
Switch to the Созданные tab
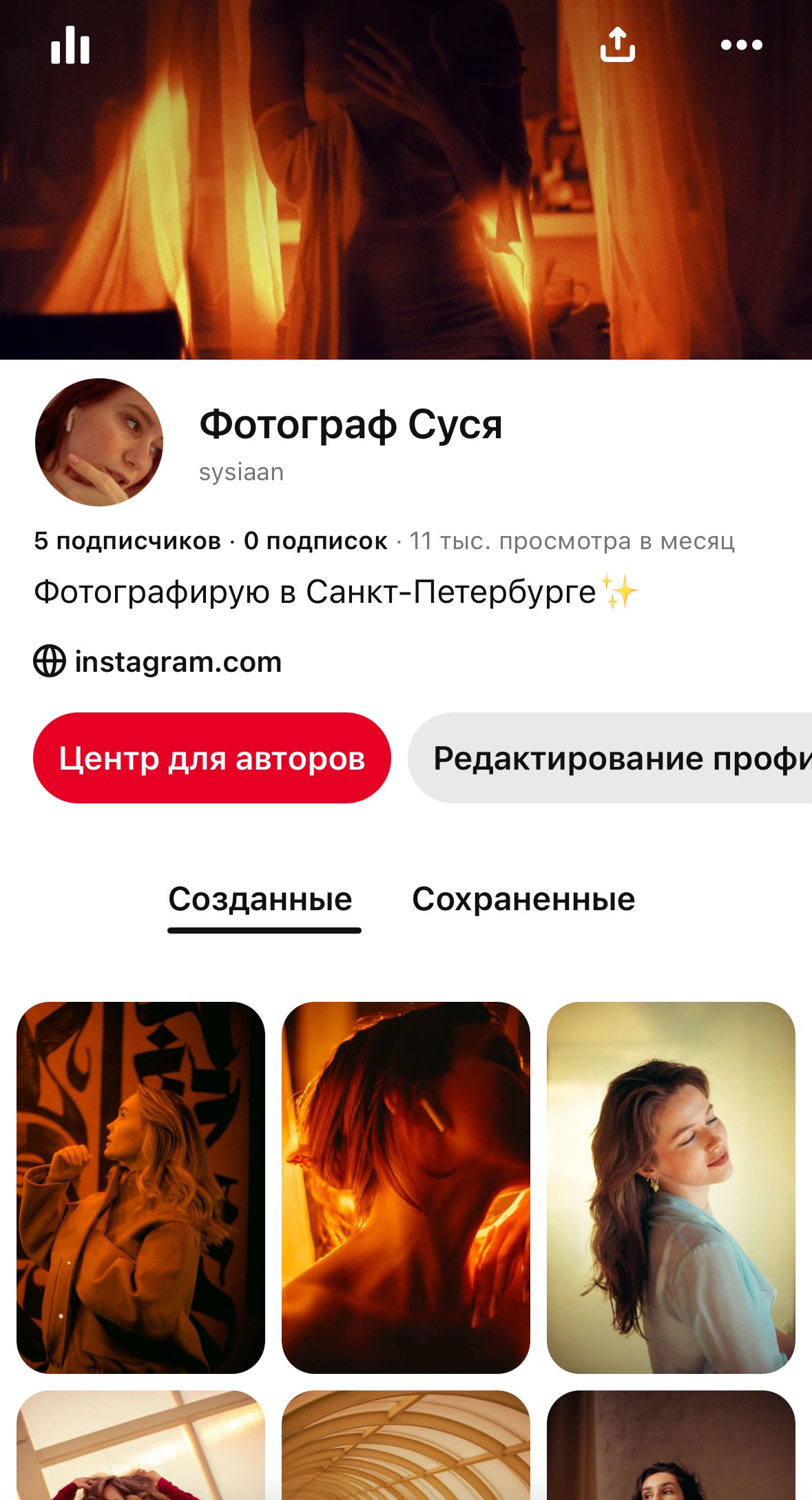262,899
